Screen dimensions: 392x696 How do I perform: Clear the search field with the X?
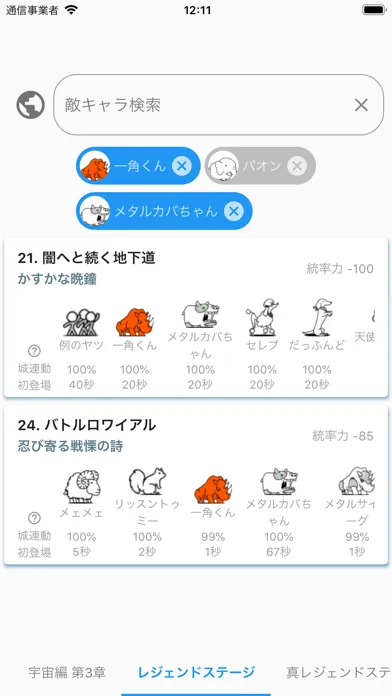(361, 105)
